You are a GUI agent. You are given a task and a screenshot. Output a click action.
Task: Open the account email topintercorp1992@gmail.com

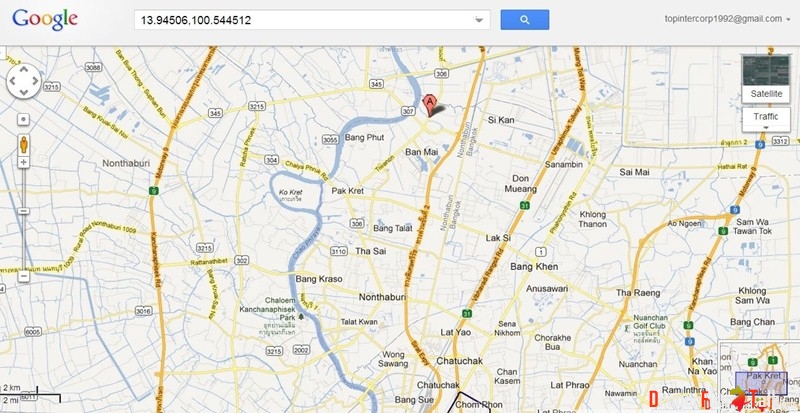pyautogui.click(x=722, y=19)
